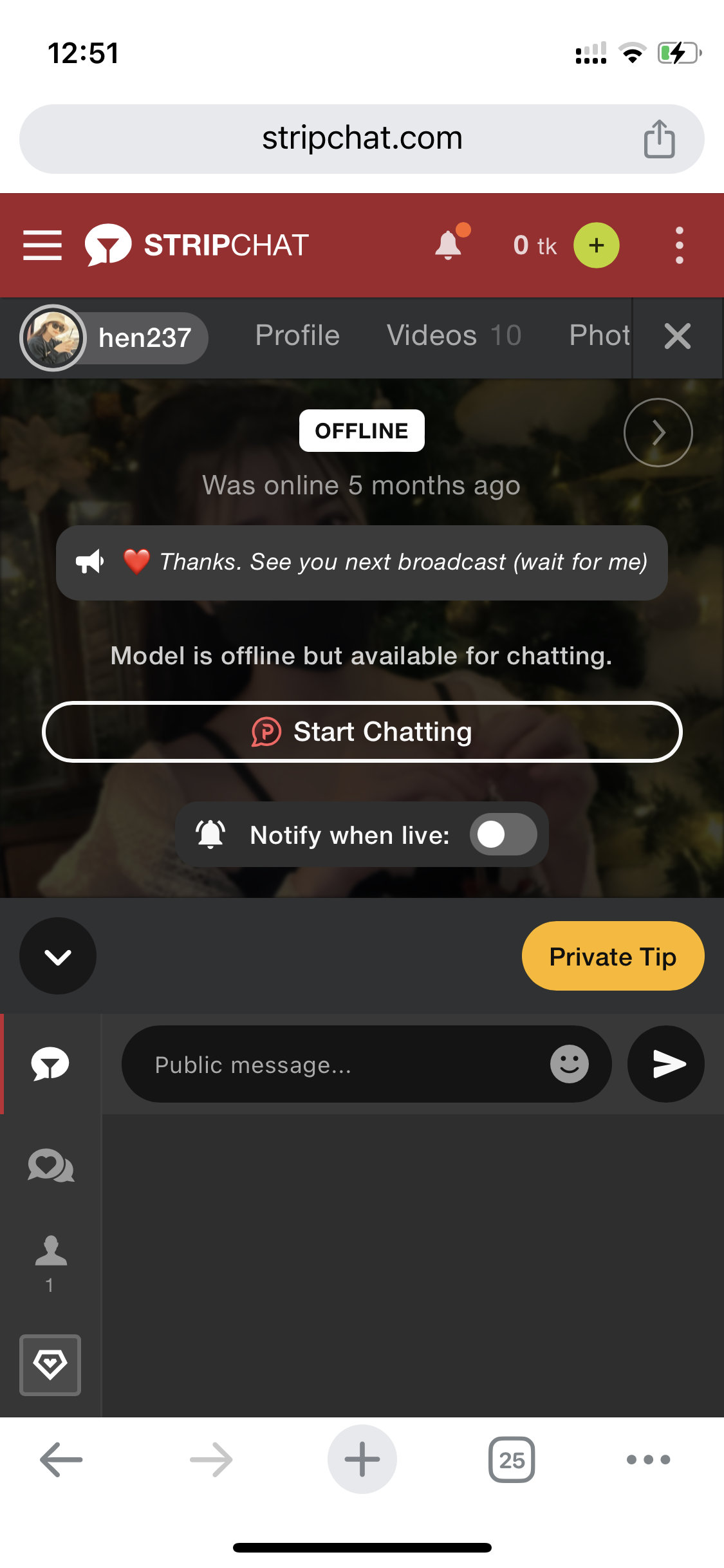This screenshot has height=1568, width=724.
Task: Add tokens with the green plus button
Action: [597, 245]
